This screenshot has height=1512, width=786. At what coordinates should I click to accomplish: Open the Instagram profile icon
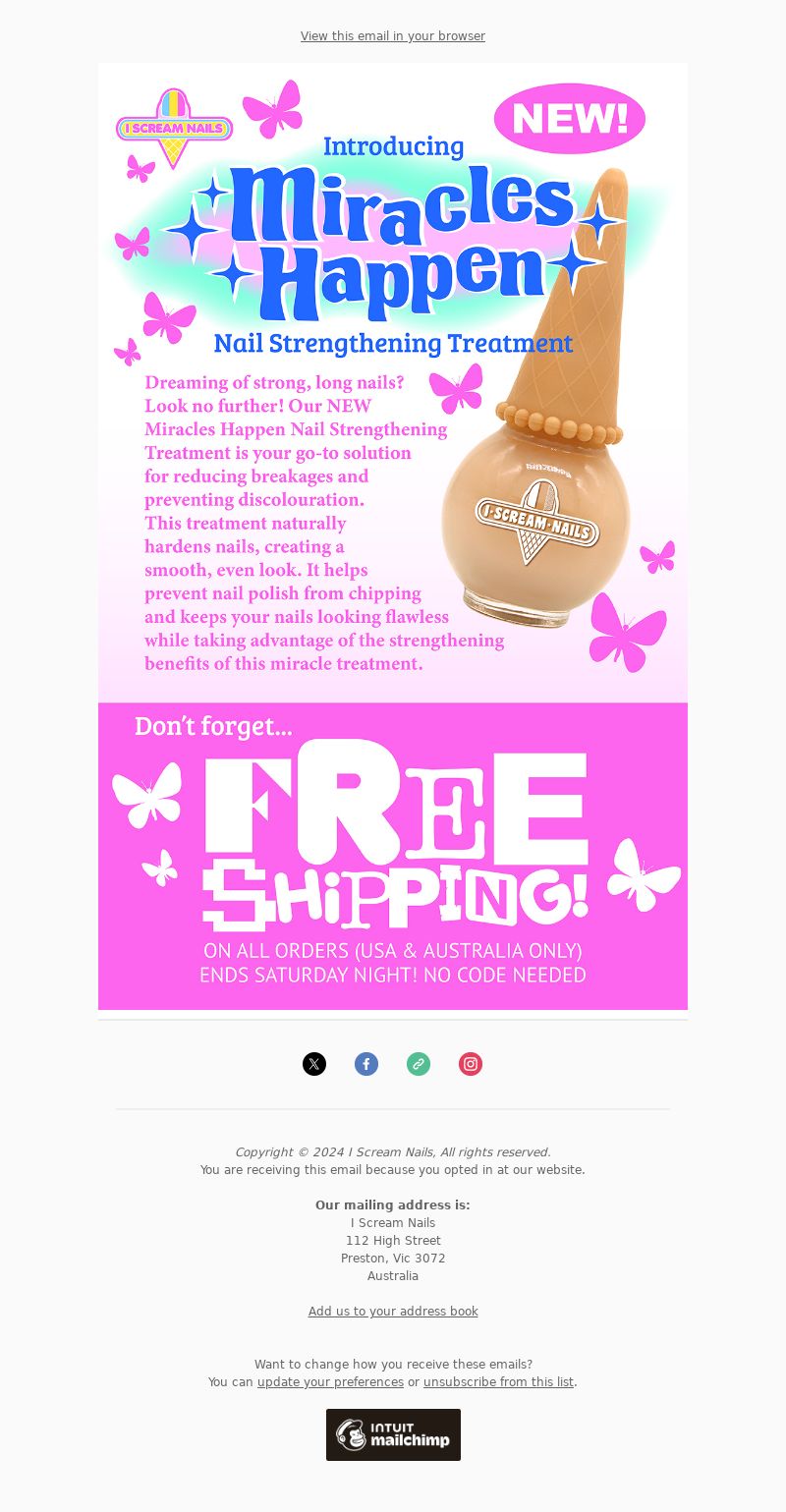coord(471,1064)
